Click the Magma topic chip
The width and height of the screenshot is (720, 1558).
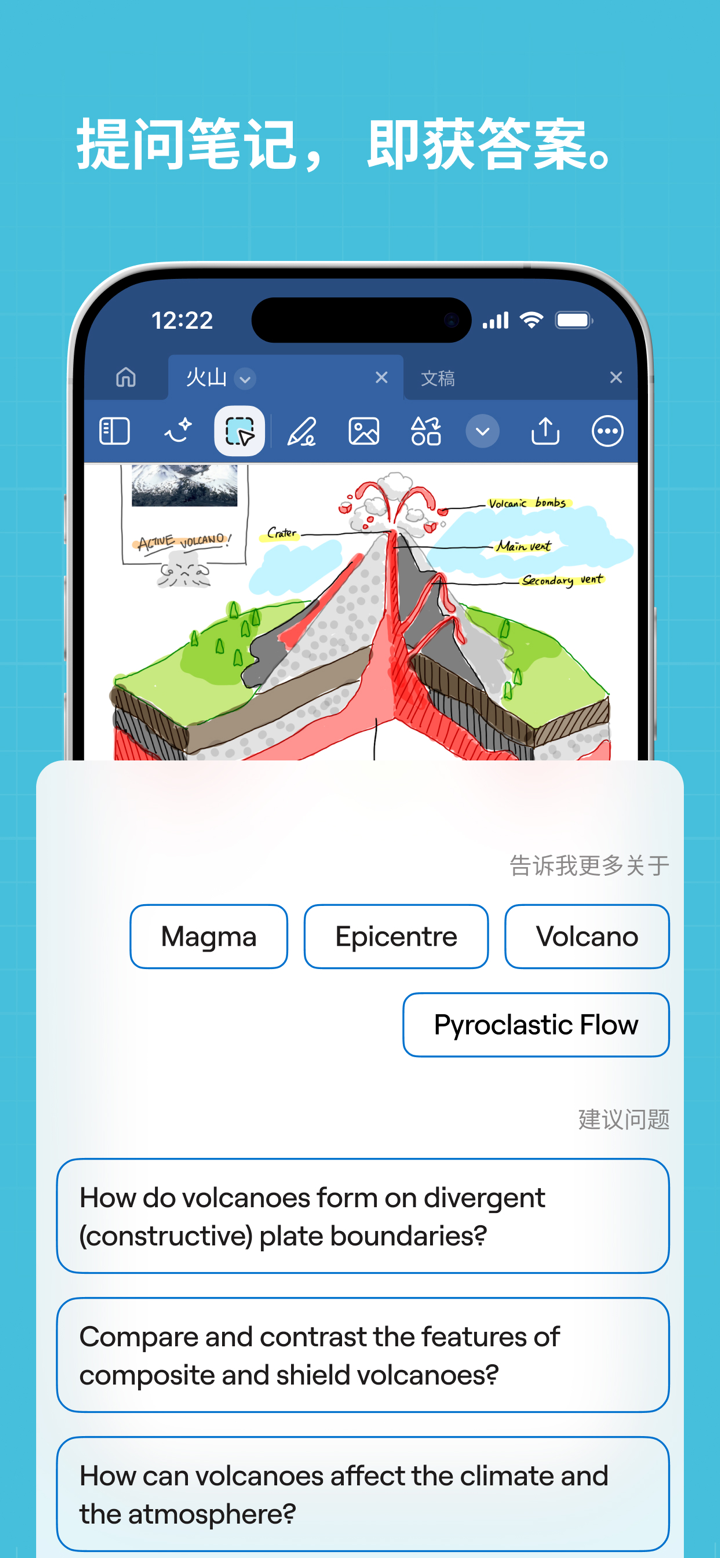208,936
